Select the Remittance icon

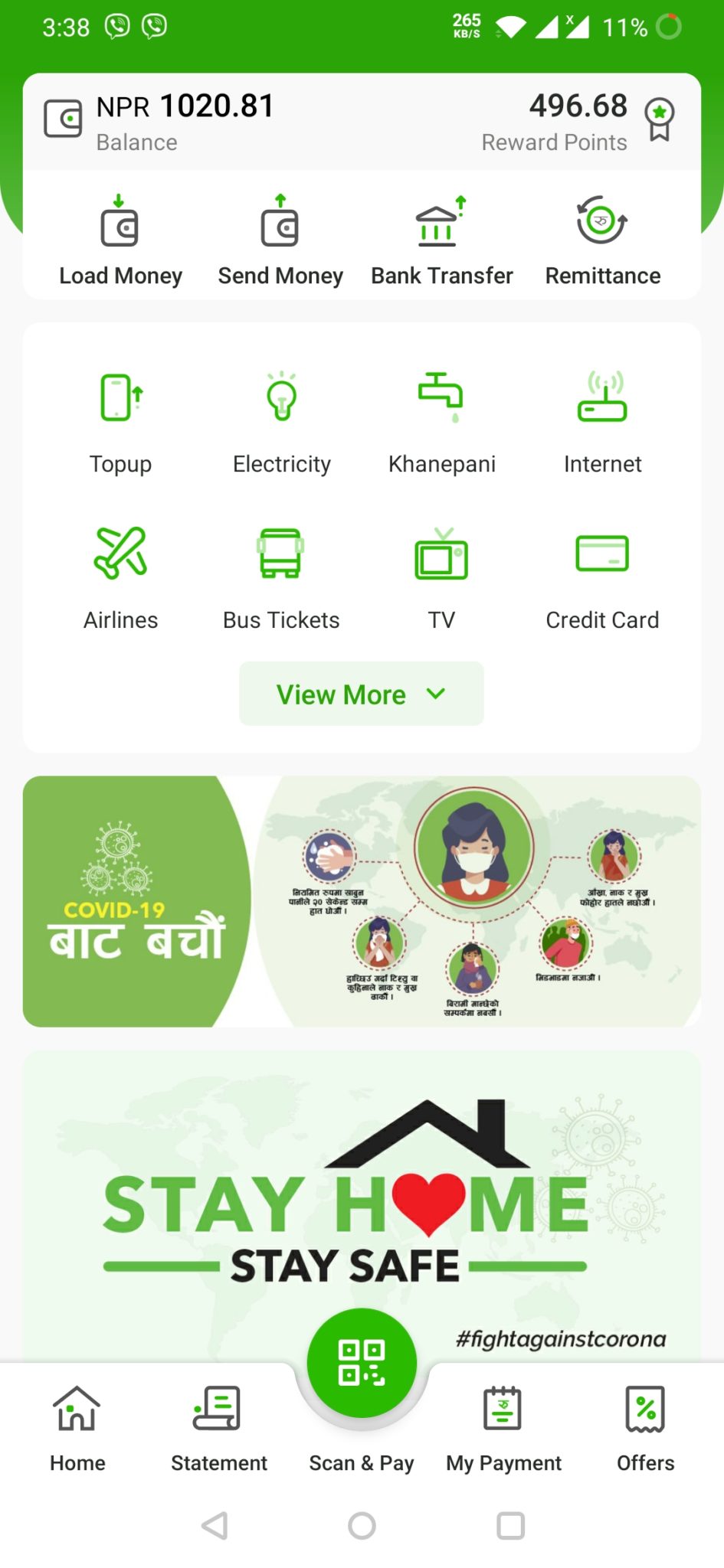click(602, 237)
